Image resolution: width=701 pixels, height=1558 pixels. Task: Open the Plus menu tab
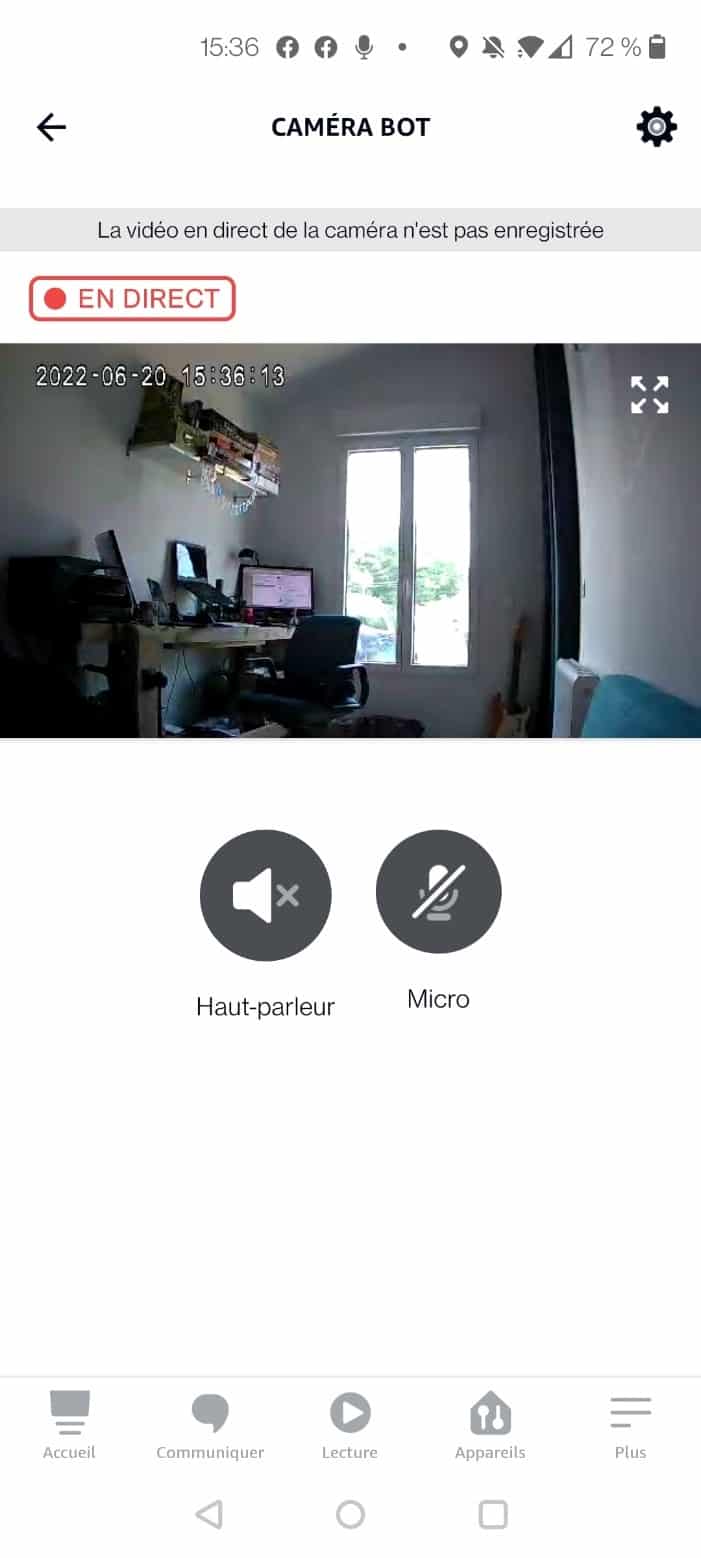coord(630,1426)
